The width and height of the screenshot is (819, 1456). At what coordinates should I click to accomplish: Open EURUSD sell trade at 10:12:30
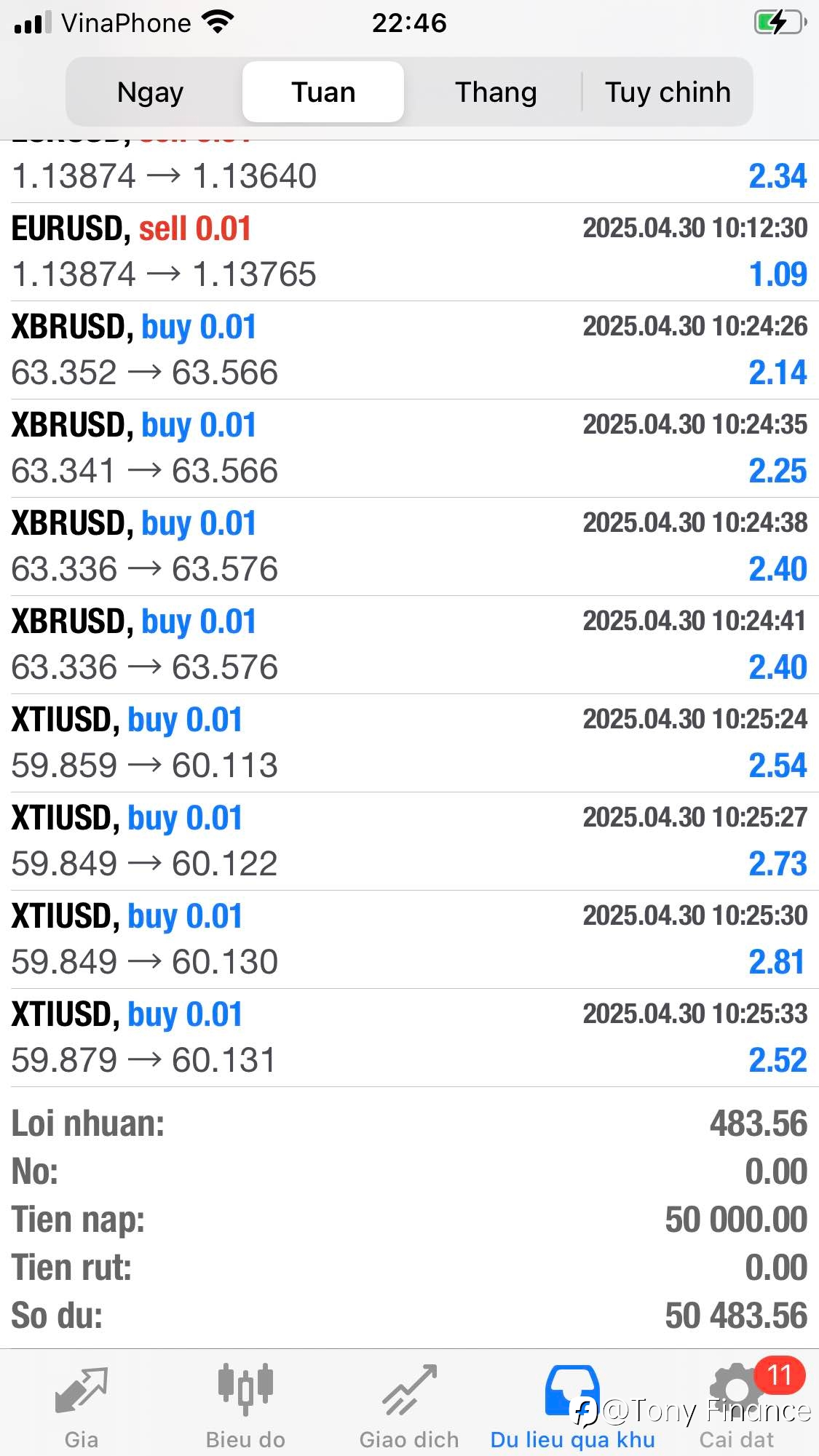(409, 252)
